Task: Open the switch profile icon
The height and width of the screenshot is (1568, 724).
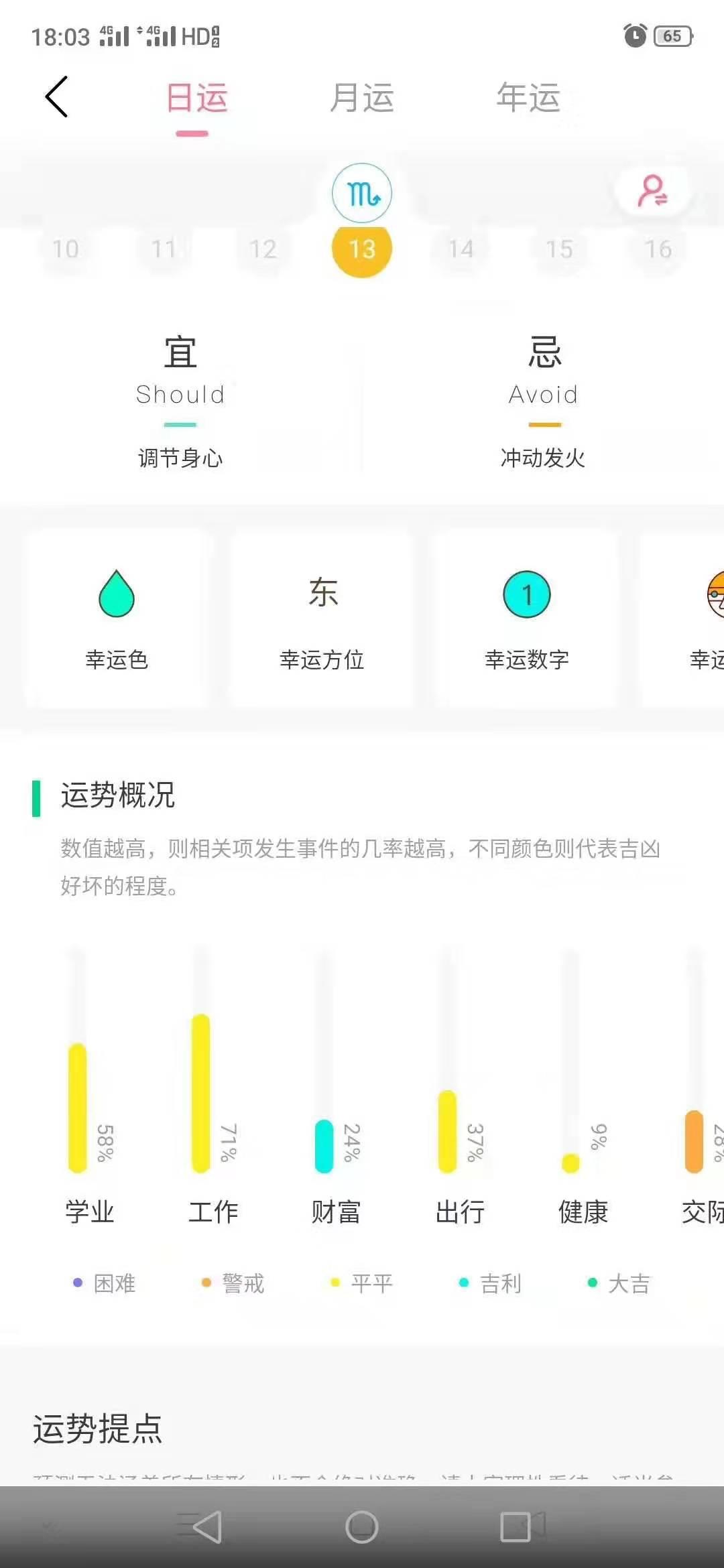Action: (652, 192)
